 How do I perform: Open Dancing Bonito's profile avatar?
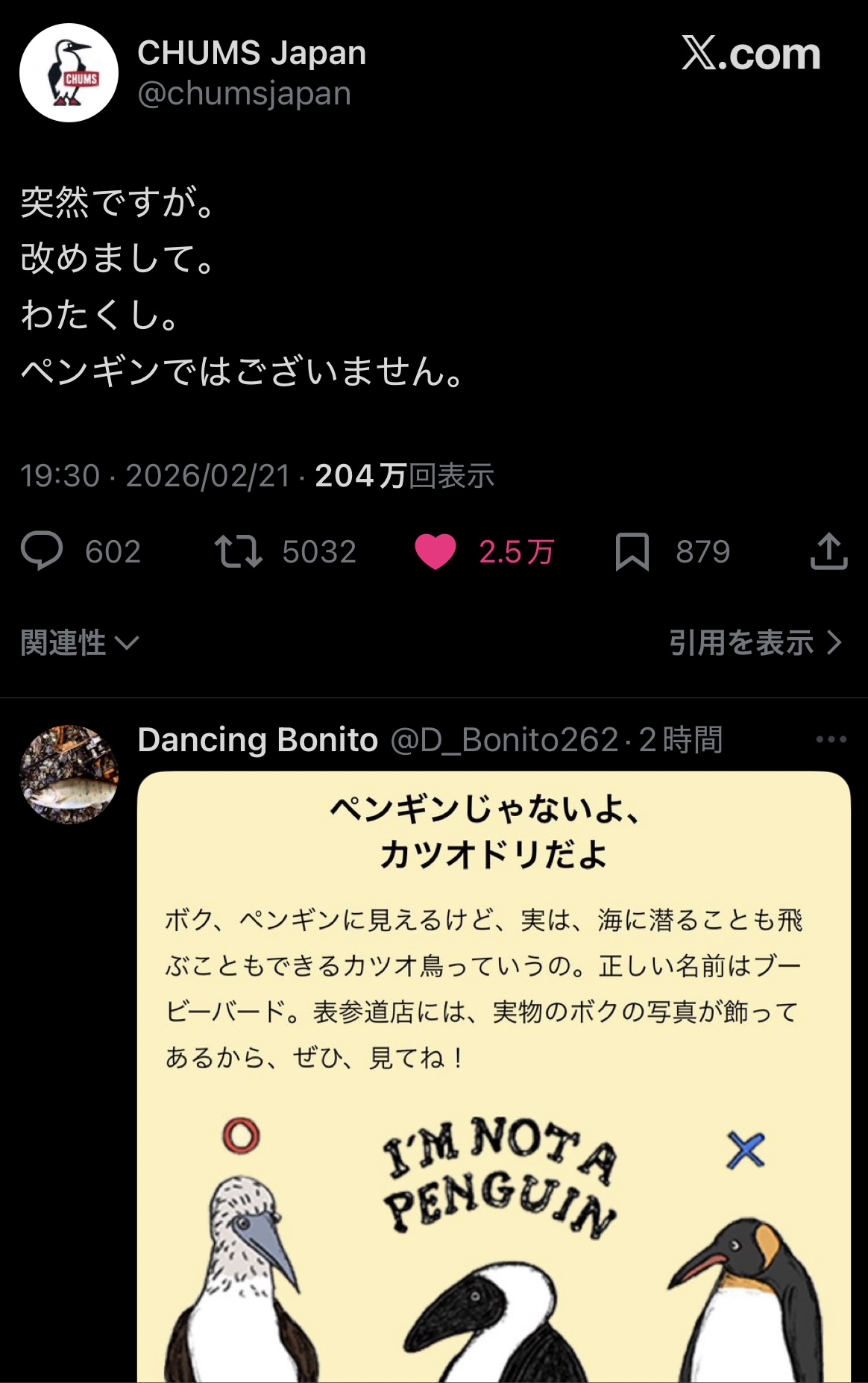pos(69,774)
